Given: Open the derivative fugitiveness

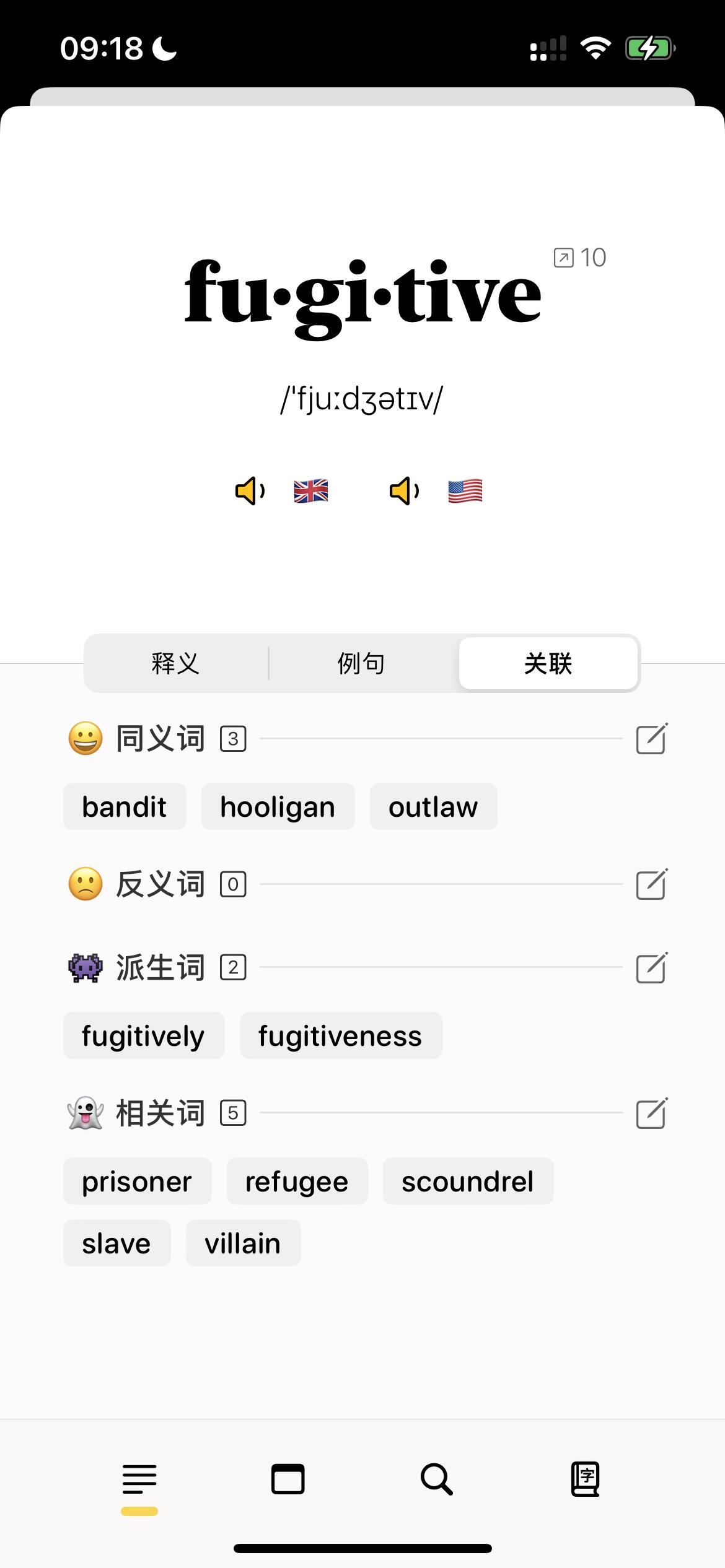Looking at the screenshot, I should coord(340,1036).
